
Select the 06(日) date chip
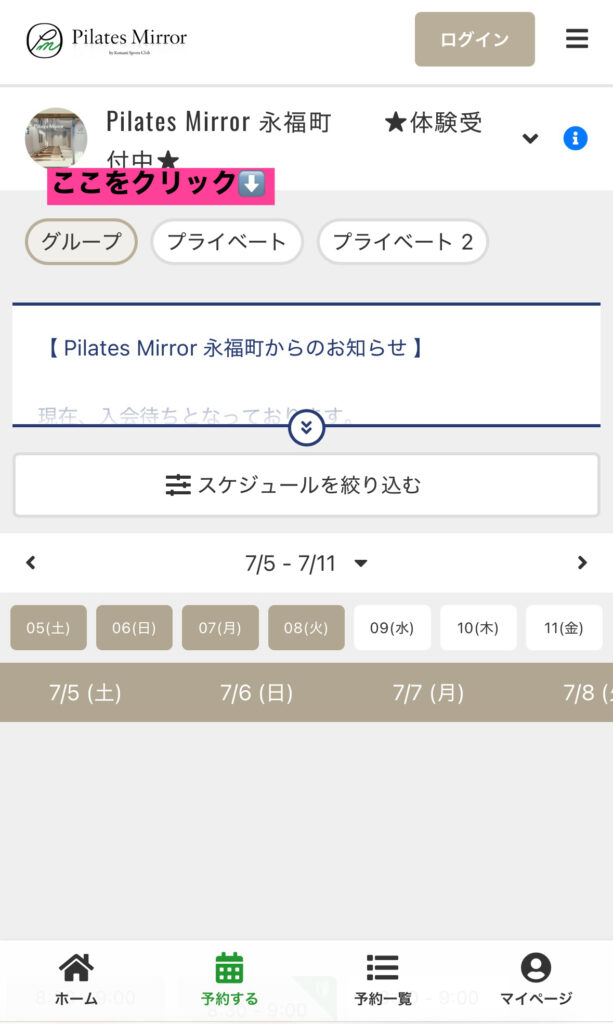coord(134,628)
